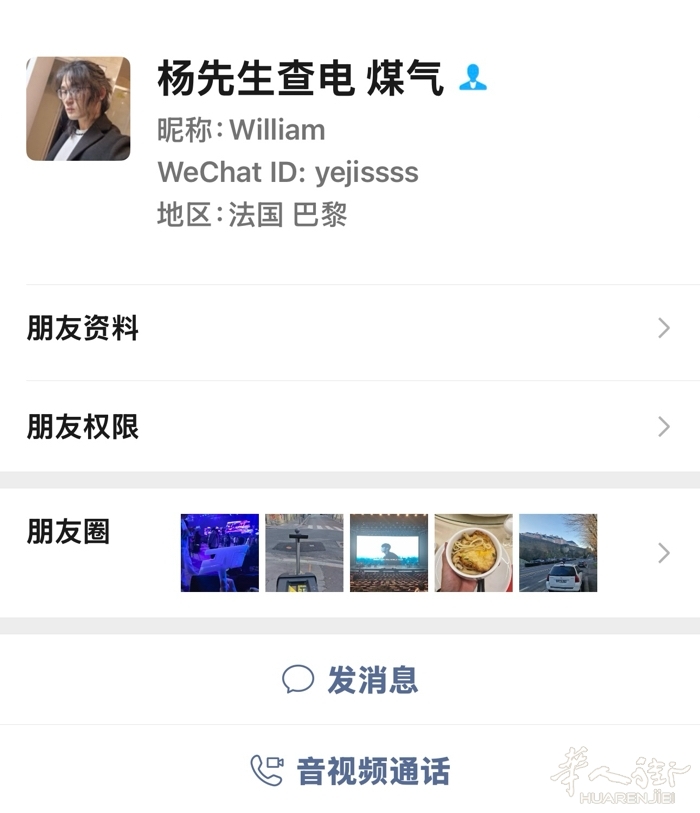Open this contact's 朋友圈 moments
This screenshot has height=813, width=700.
click(348, 552)
